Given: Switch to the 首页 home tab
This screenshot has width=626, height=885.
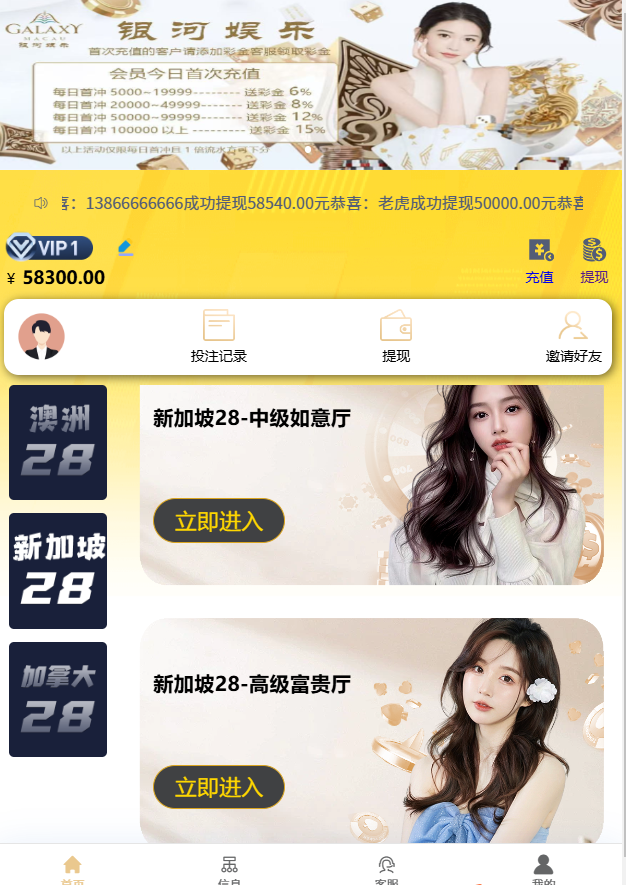Looking at the screenshot, I should coord(72,868).
